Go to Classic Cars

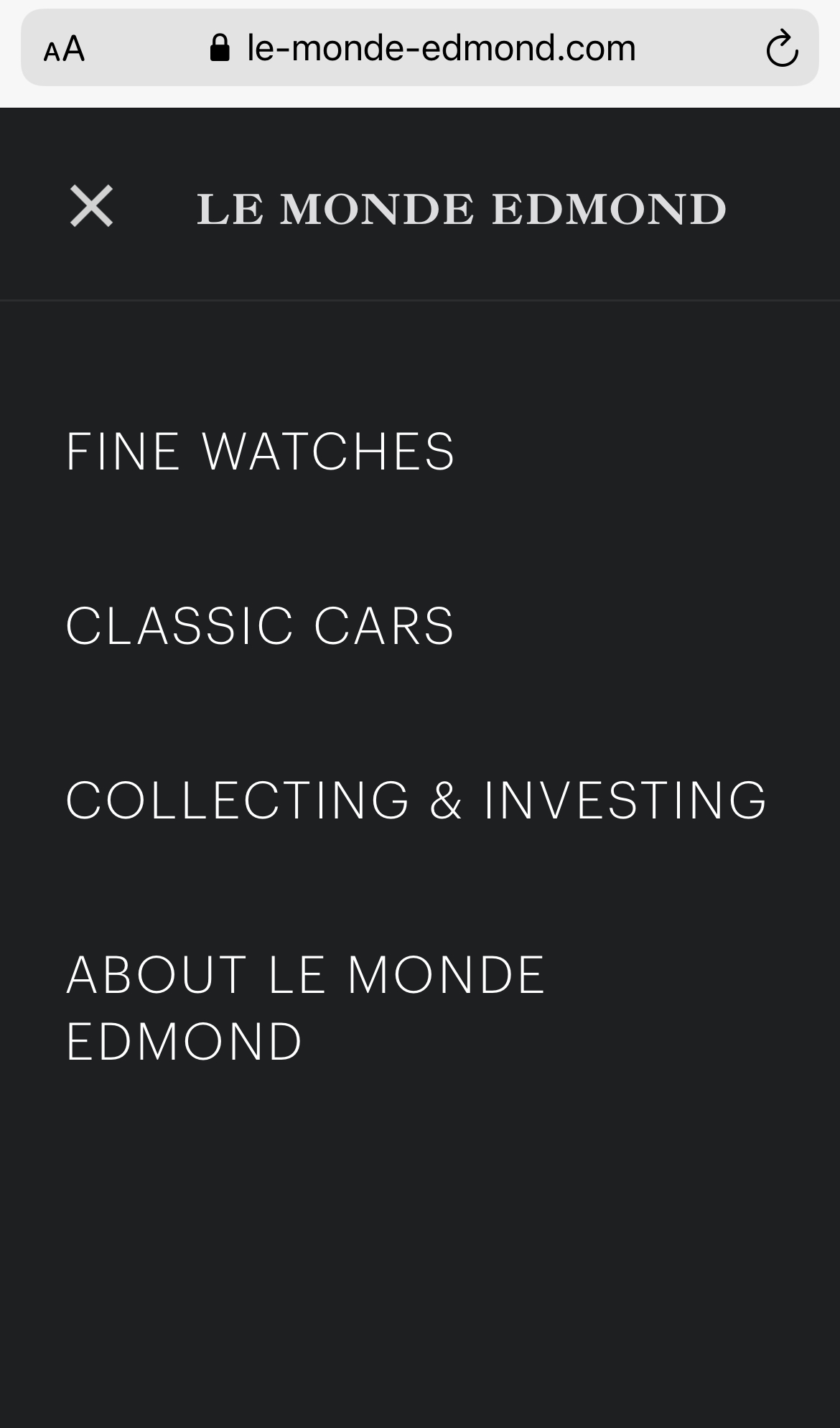[x=260, y=626]
